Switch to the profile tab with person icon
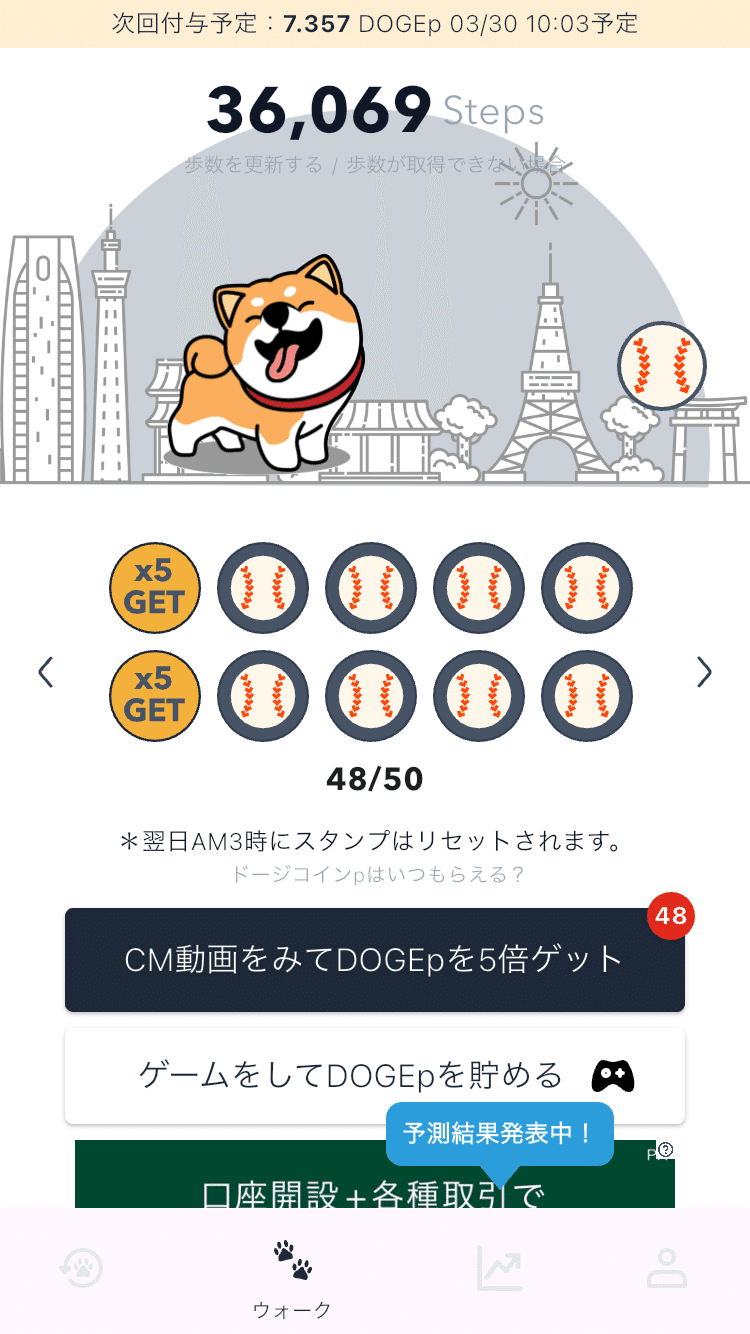750x1334 pixels. click(666, 1265)
